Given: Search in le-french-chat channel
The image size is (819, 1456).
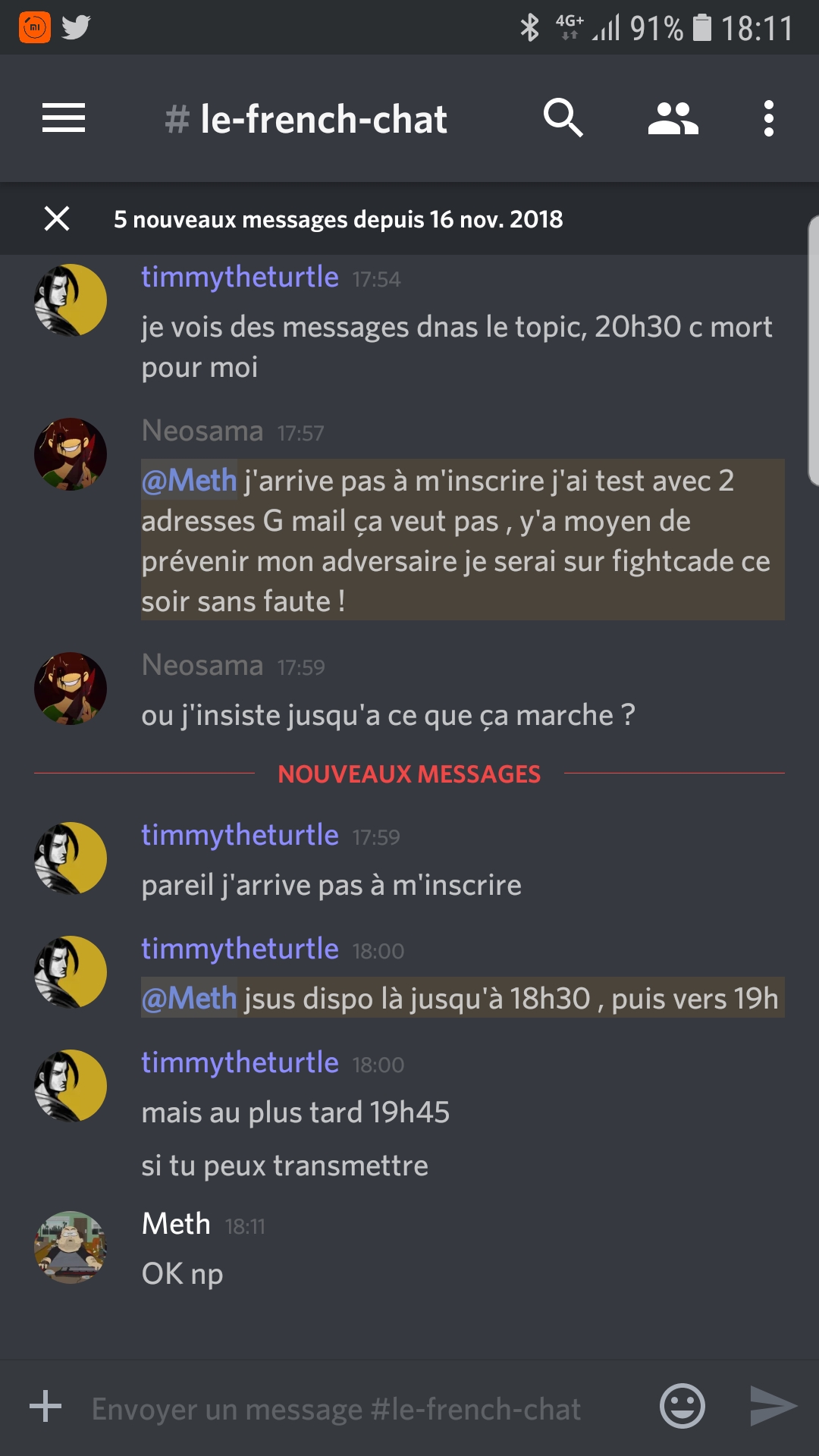Looking at the screenshot, I should [x=563, y=118].
